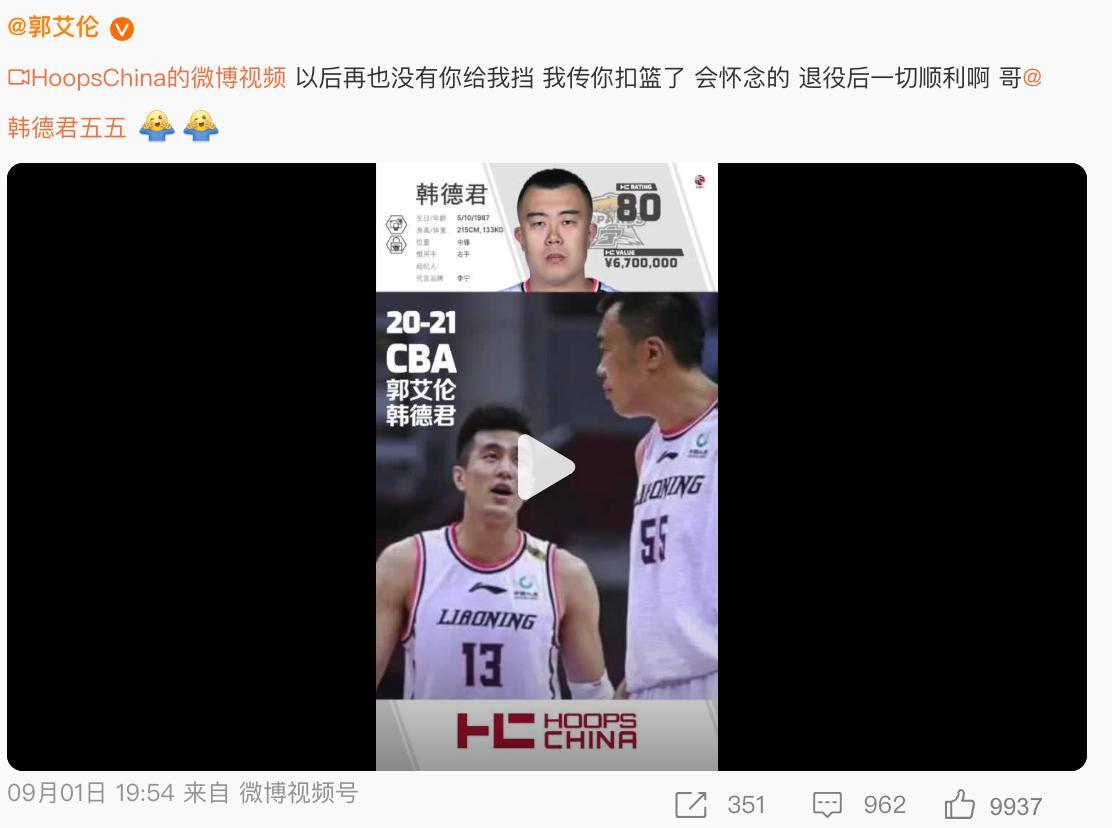Open the 微博视频号 source link
The image size is (1112, 828).
(298, 794)
